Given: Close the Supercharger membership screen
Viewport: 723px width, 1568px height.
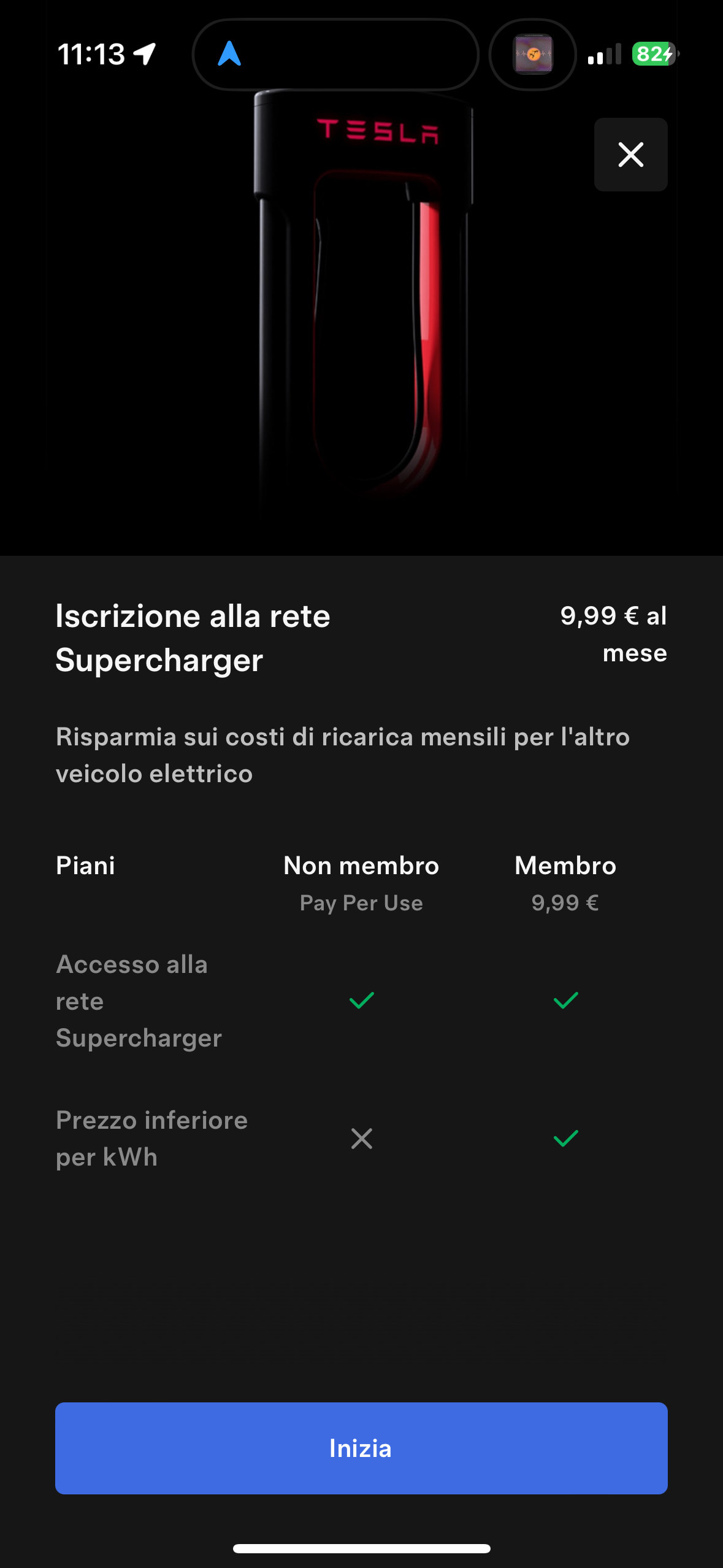Looking at the screenshot, I should pos(630,155).
